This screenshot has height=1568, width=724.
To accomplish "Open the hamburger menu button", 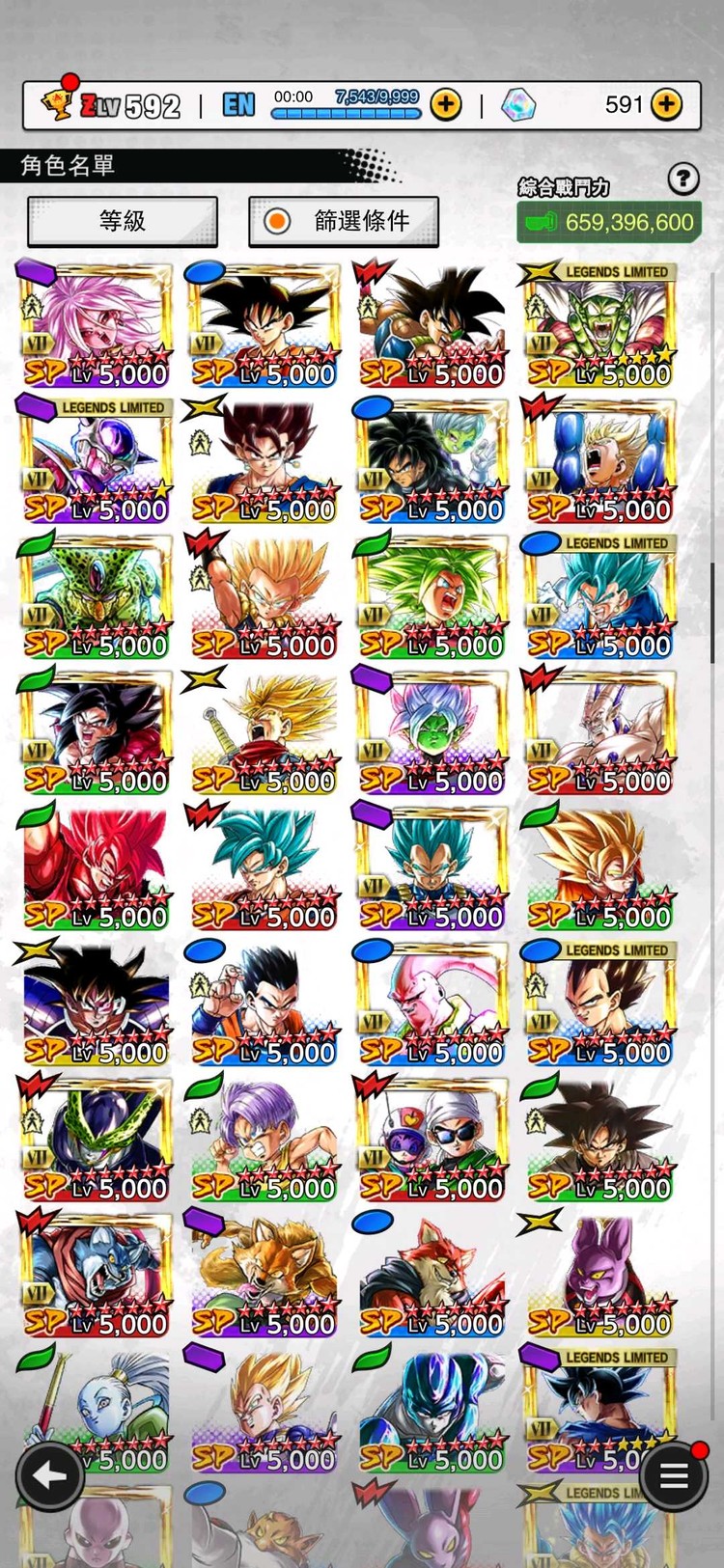I will (x=673, y=1475).
